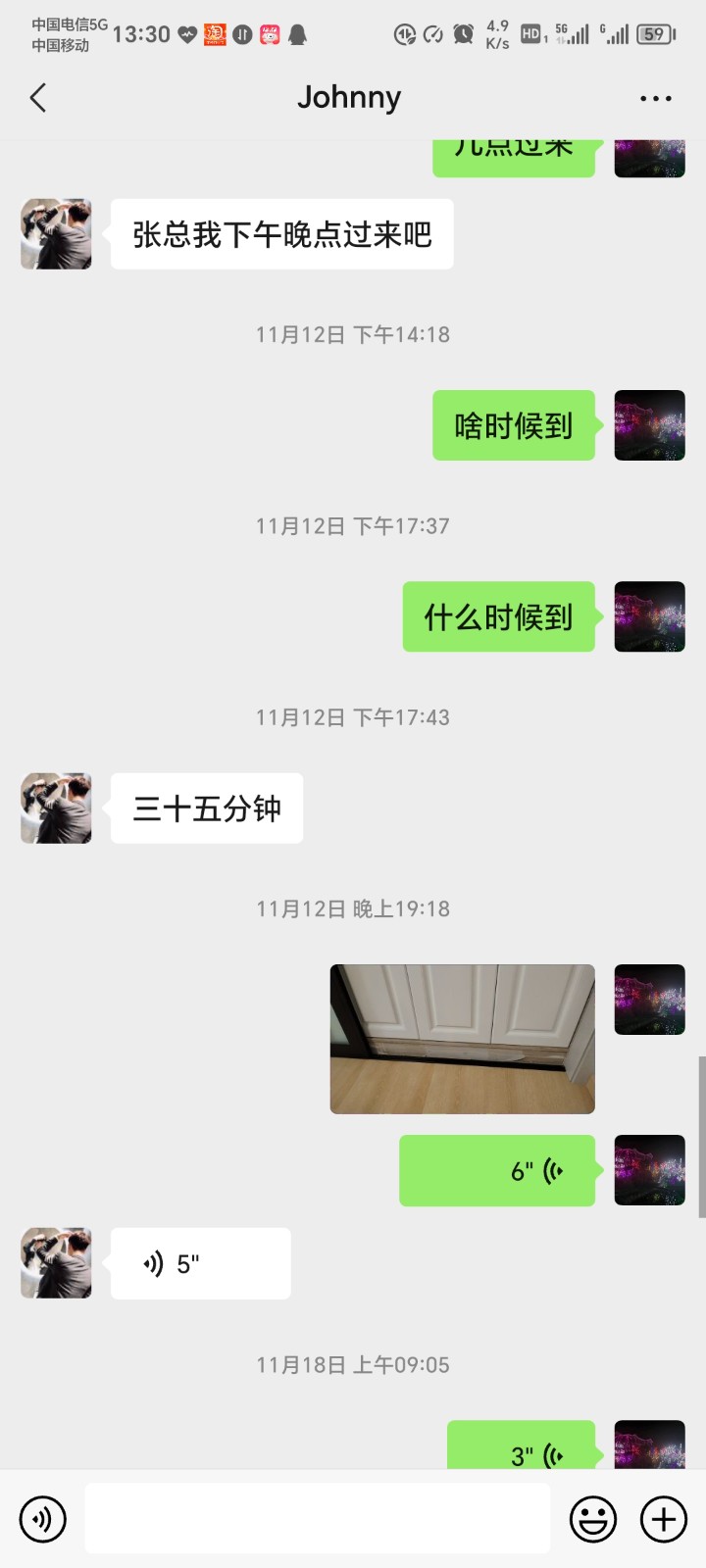Open the plus attachments menu
Screen dimensions: 706x1568
tap(664, 1519)
